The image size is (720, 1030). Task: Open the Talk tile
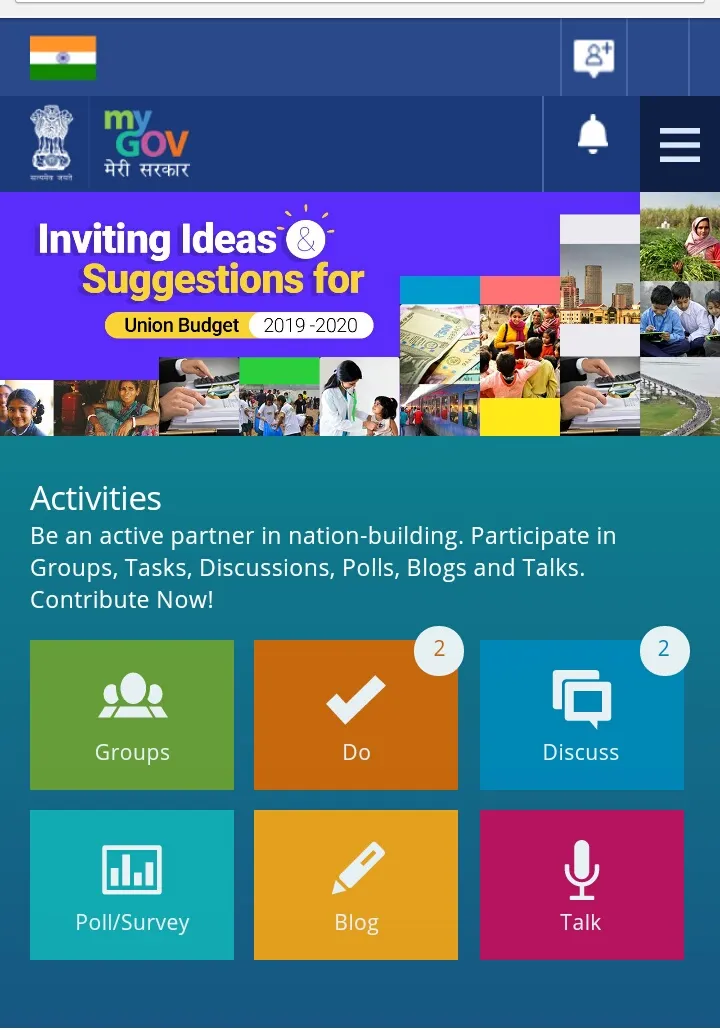(581, 885)
